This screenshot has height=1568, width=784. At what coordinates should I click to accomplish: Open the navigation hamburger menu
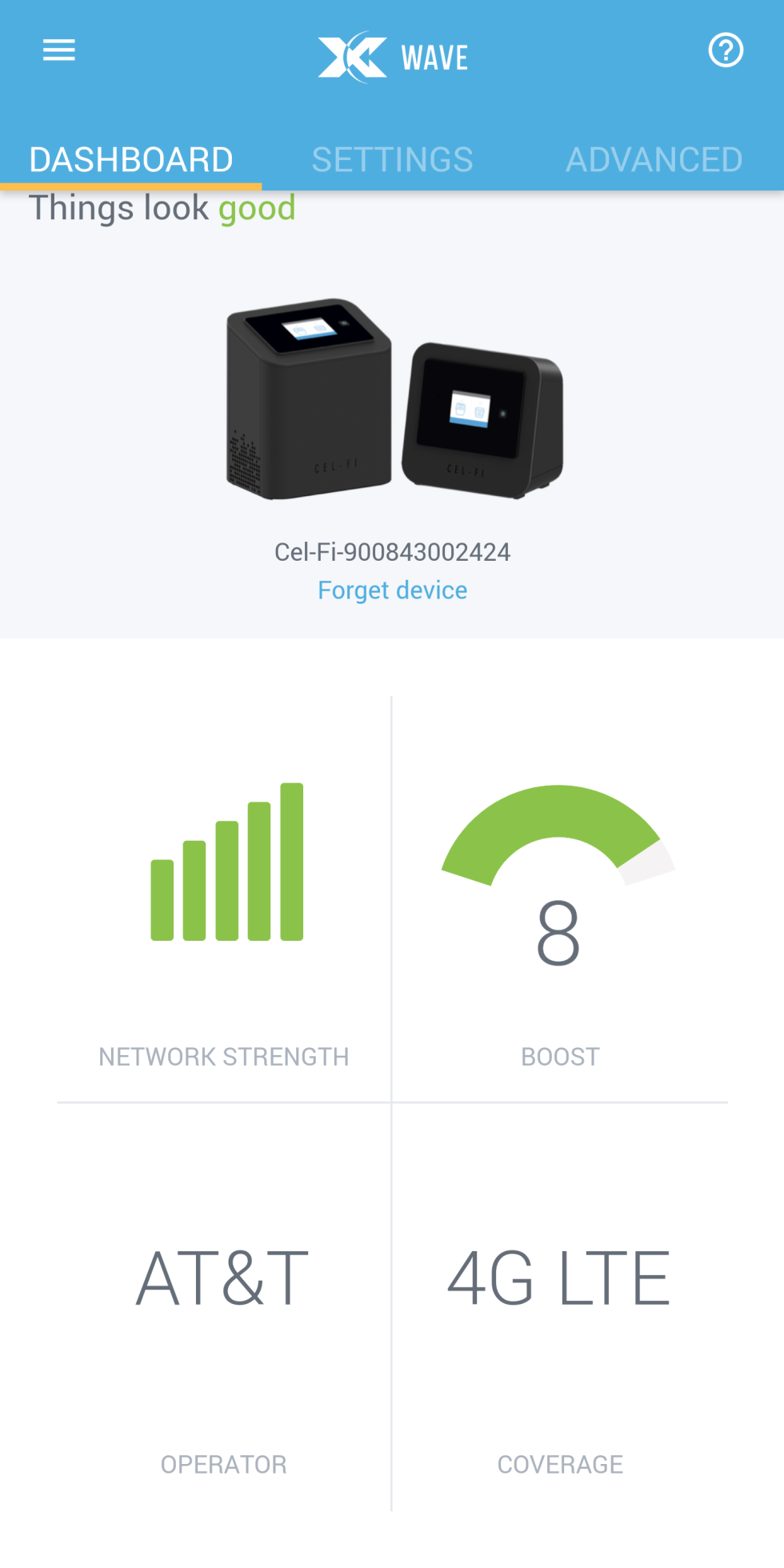pos(58,49)
